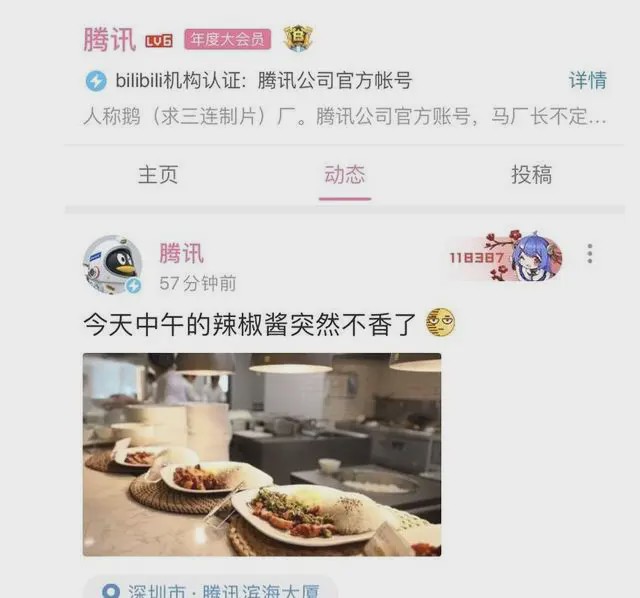
Task: Select the 动态 tab
Action: [x=345, y=175]
